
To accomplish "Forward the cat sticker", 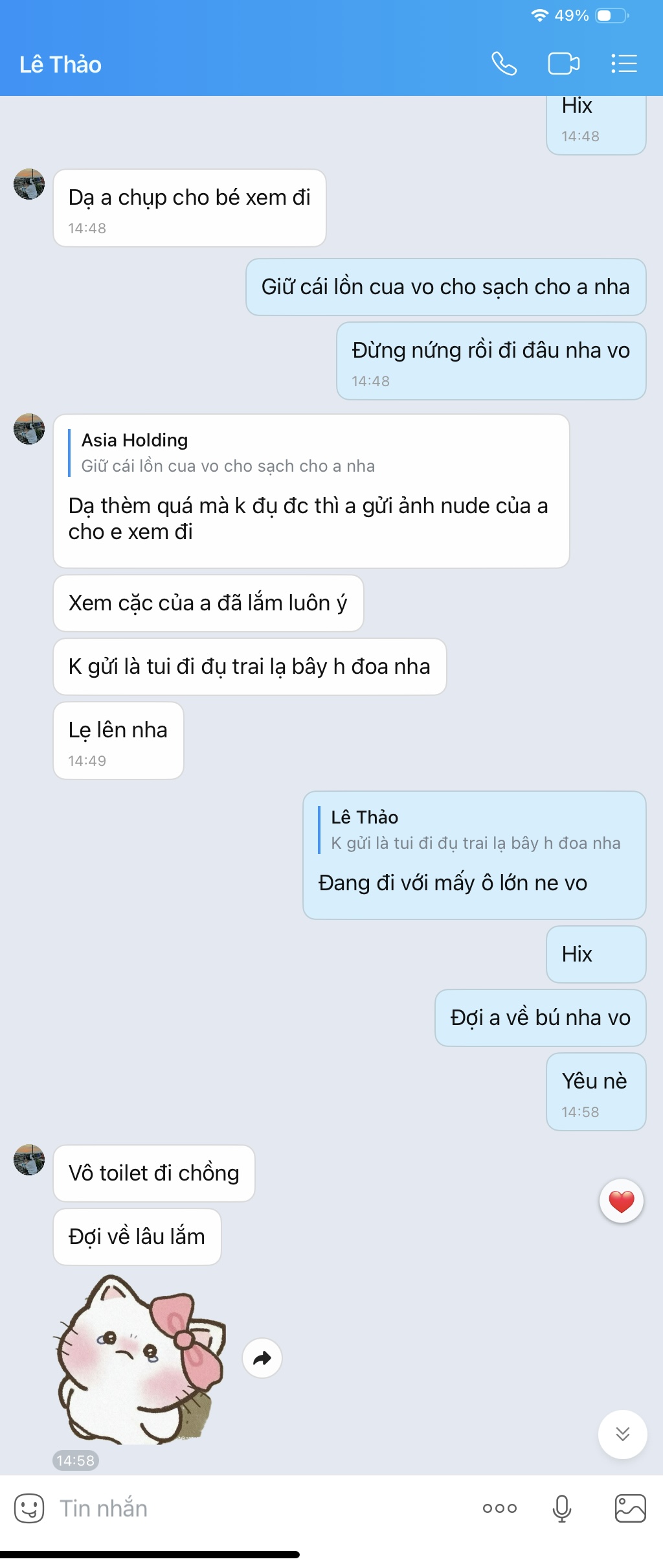I will (x=262, y=1358).
